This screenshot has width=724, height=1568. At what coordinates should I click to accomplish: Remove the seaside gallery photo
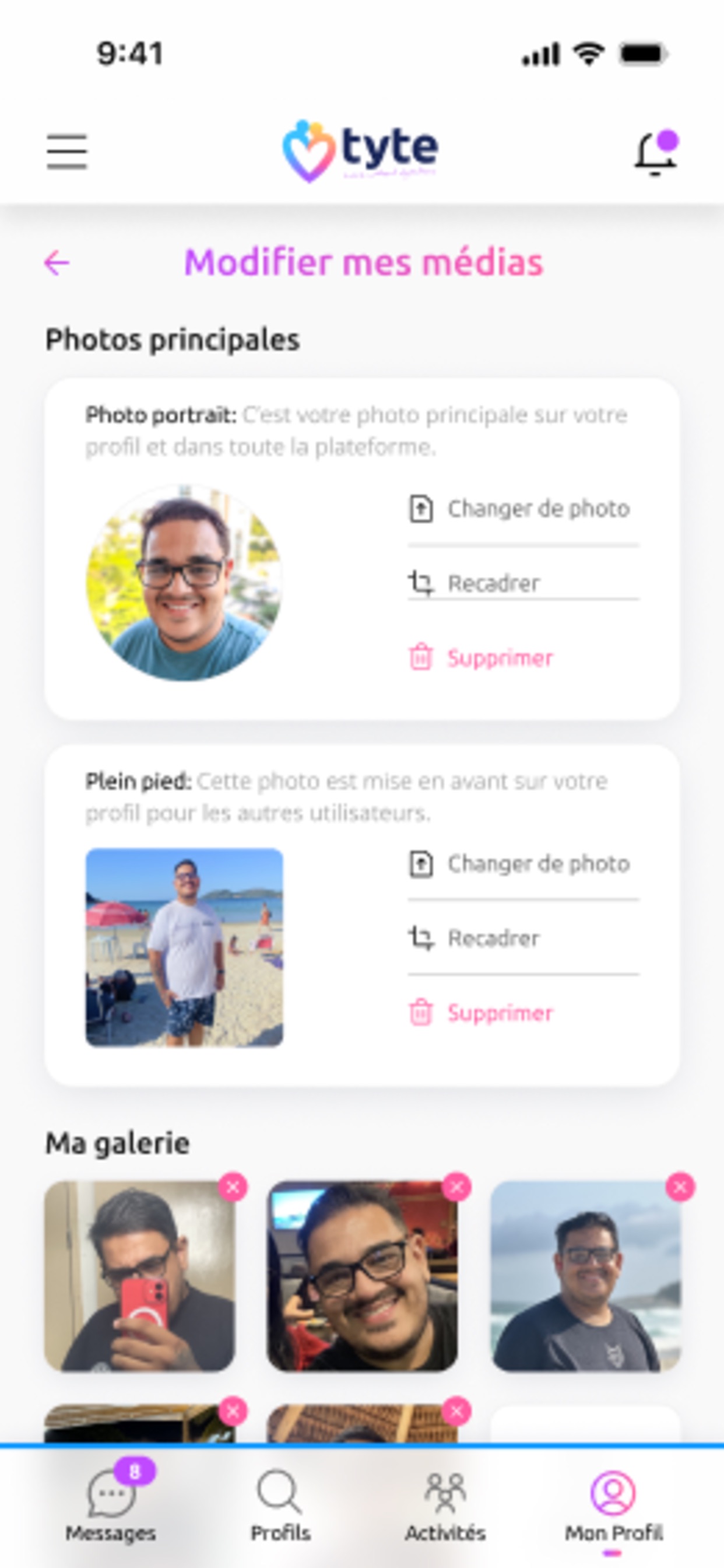[x=680, y=1187]
